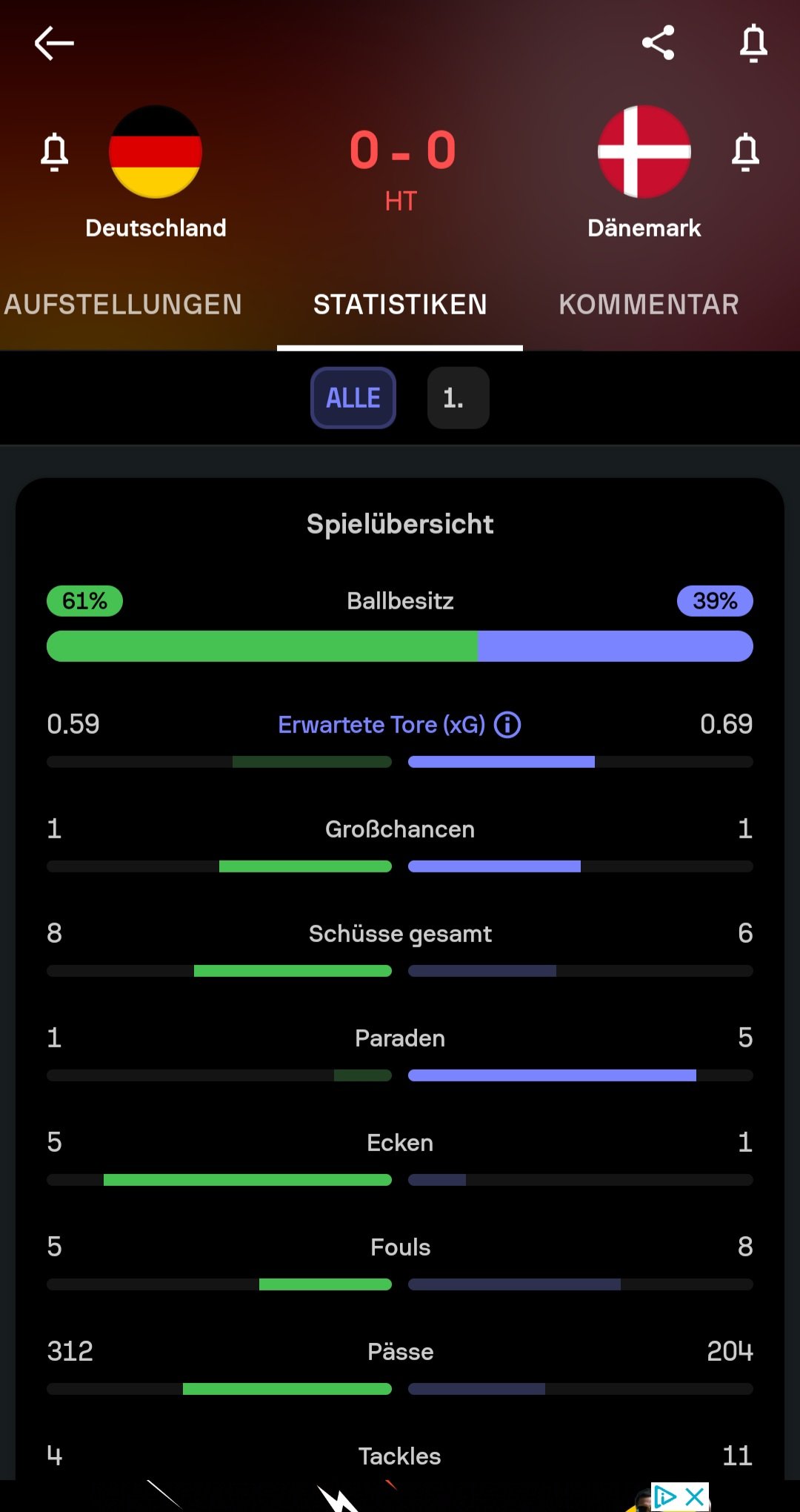Viewport: 800px width, 1512px height.
Task: Switch to the Aufstellungen tab
Action: point(123,305)
